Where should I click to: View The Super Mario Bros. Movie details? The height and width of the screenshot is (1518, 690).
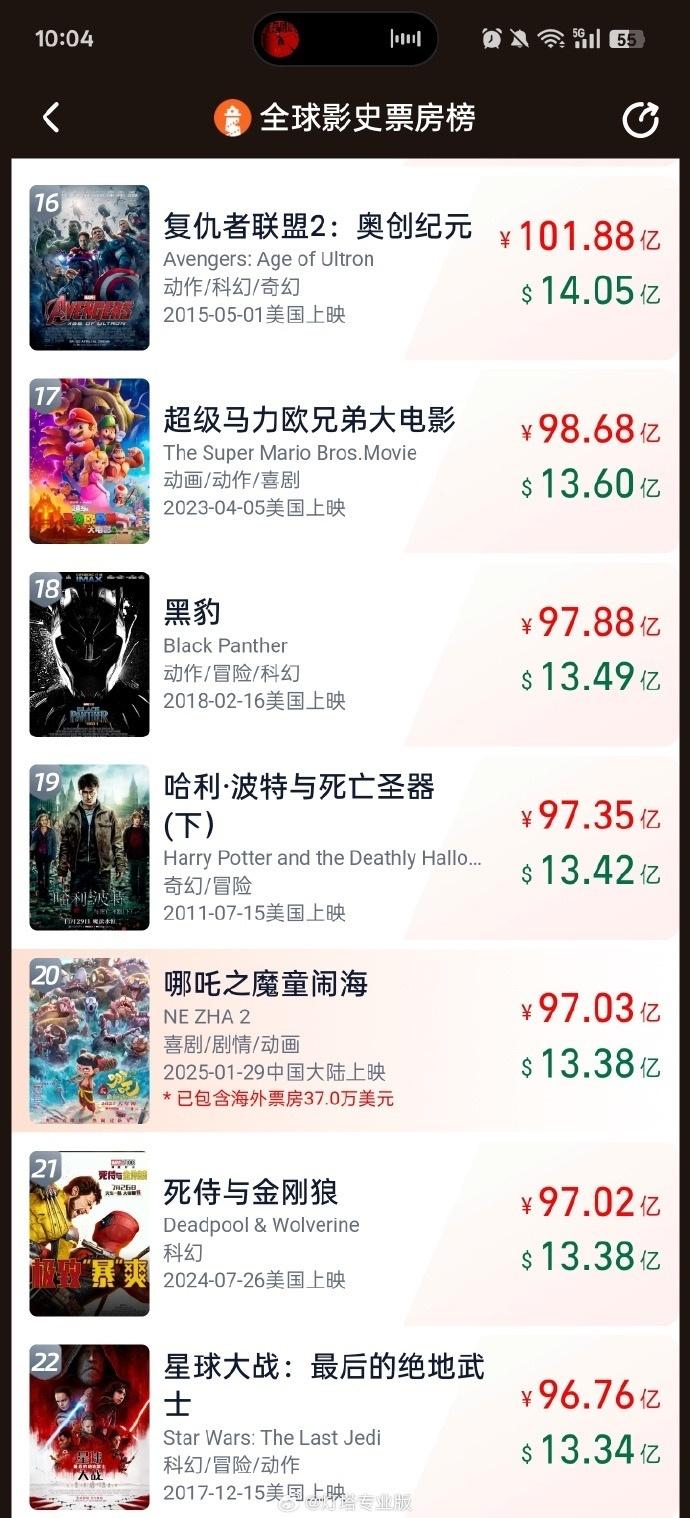pyautogui.click(x=309, y=420)
